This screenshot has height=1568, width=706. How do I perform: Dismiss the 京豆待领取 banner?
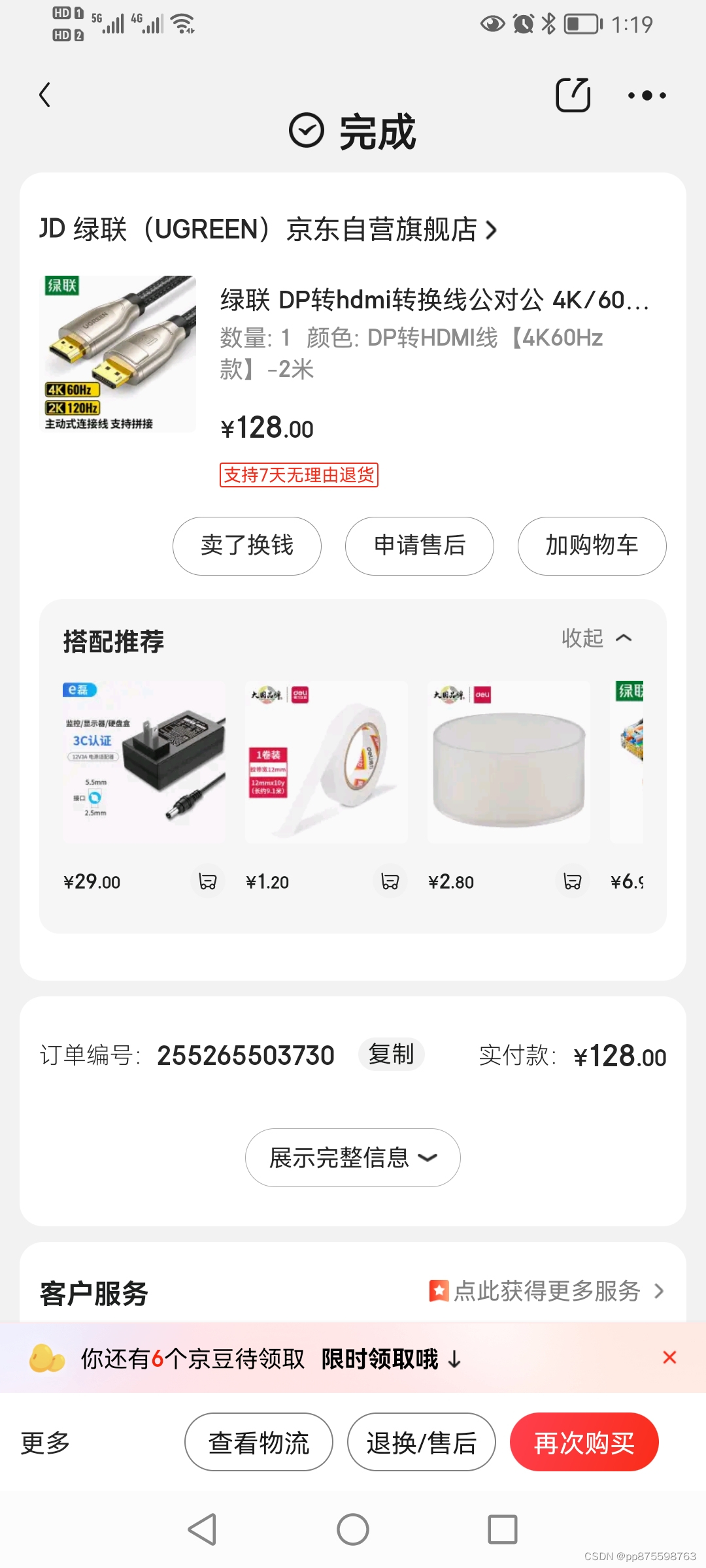pos(669,1358)
